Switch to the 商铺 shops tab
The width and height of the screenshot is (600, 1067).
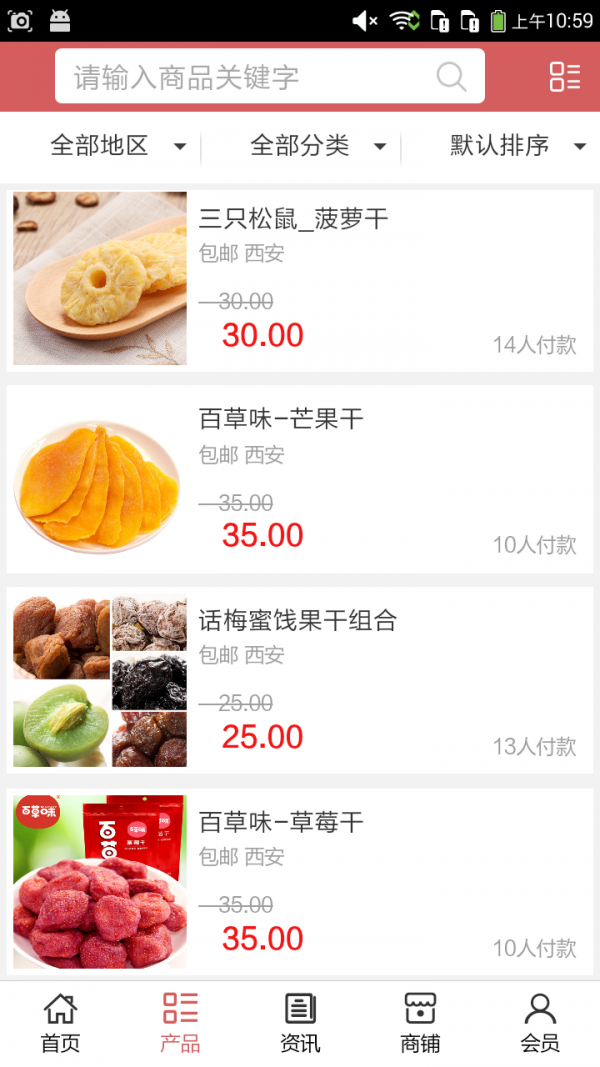point(420,1023)
